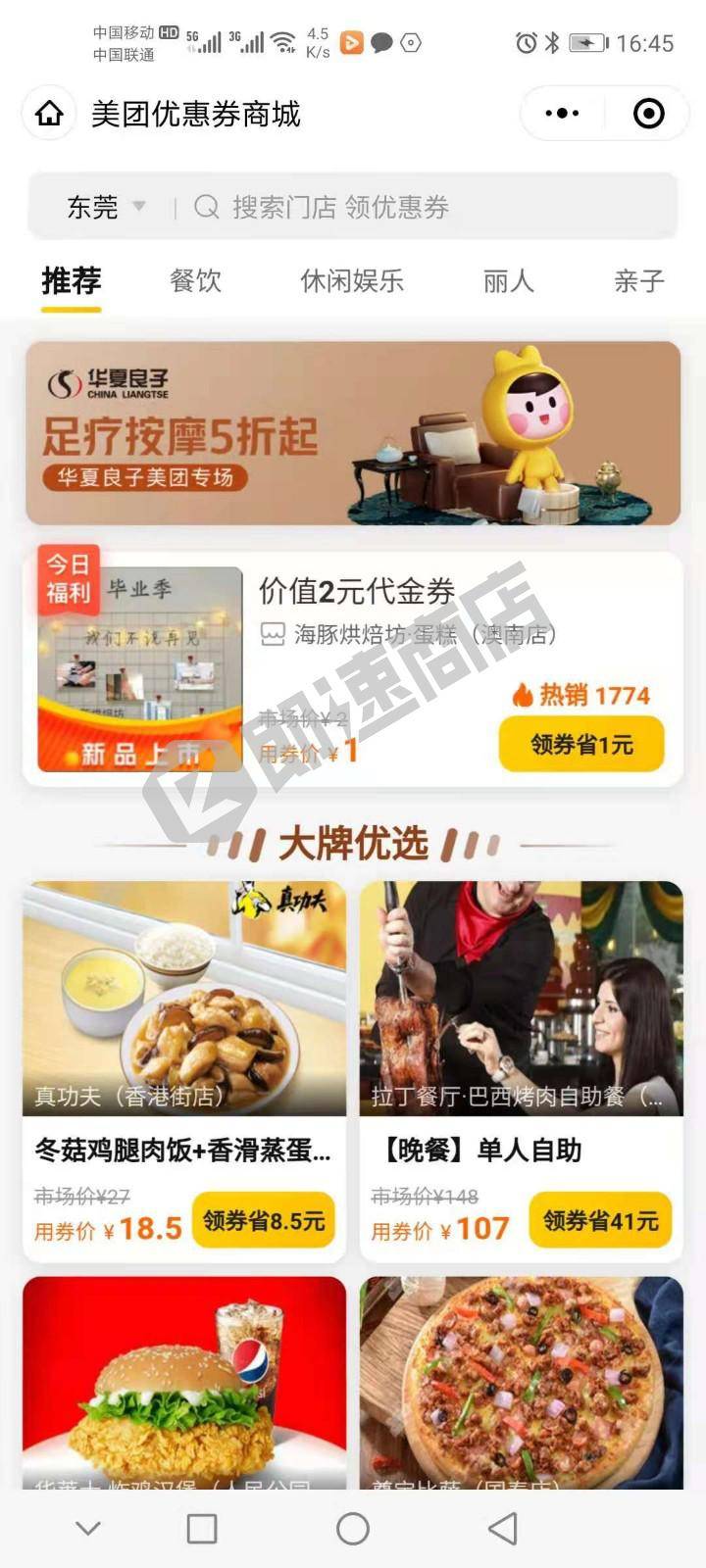Open the 真功夫 冬菇鸡腿肉饭 deal card
The image size is (706, 1568).
point(184,1029)
